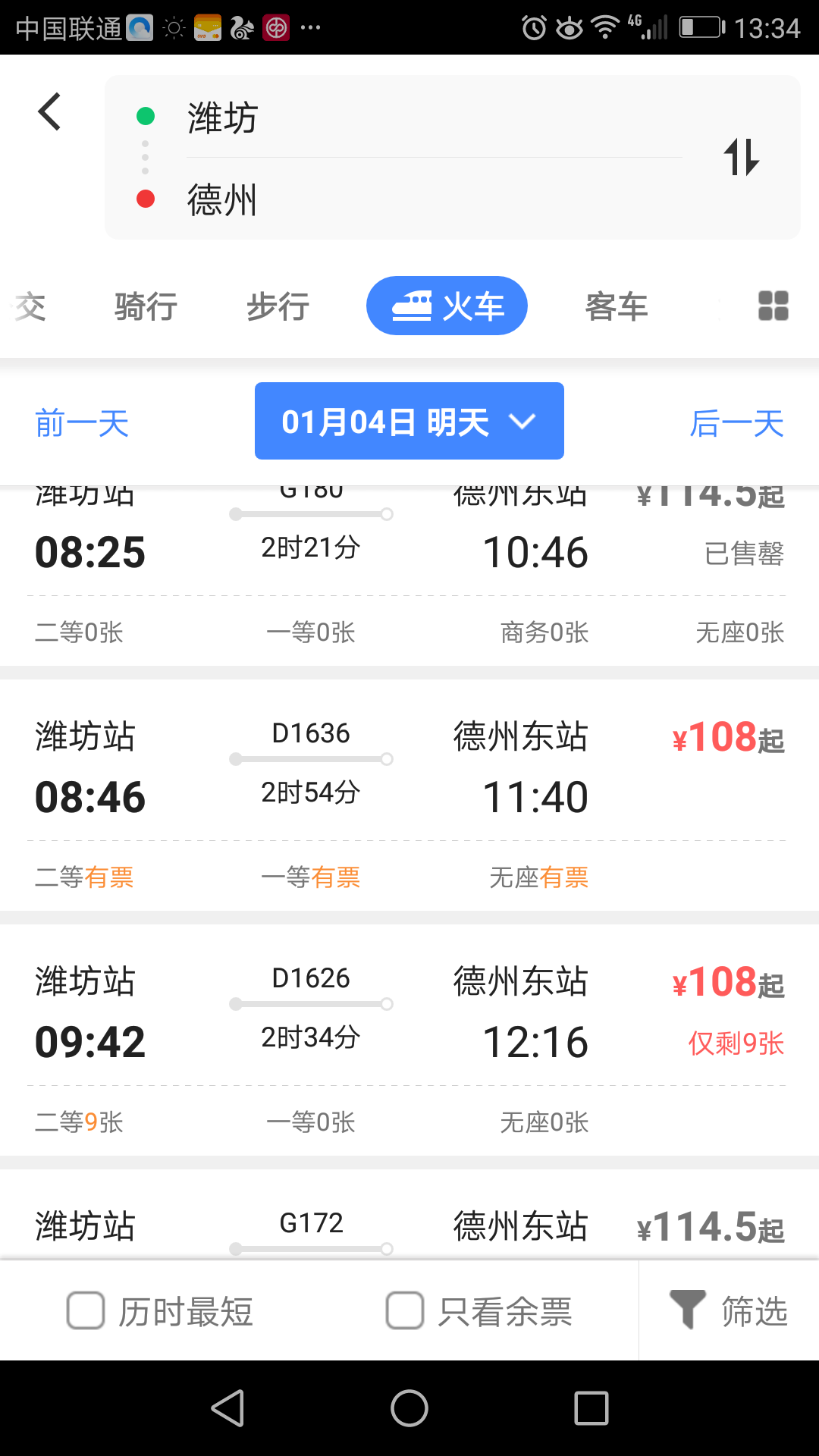Open the 01月04日 date picker
The image size is (819, 1456).
[x=409, y=421]
